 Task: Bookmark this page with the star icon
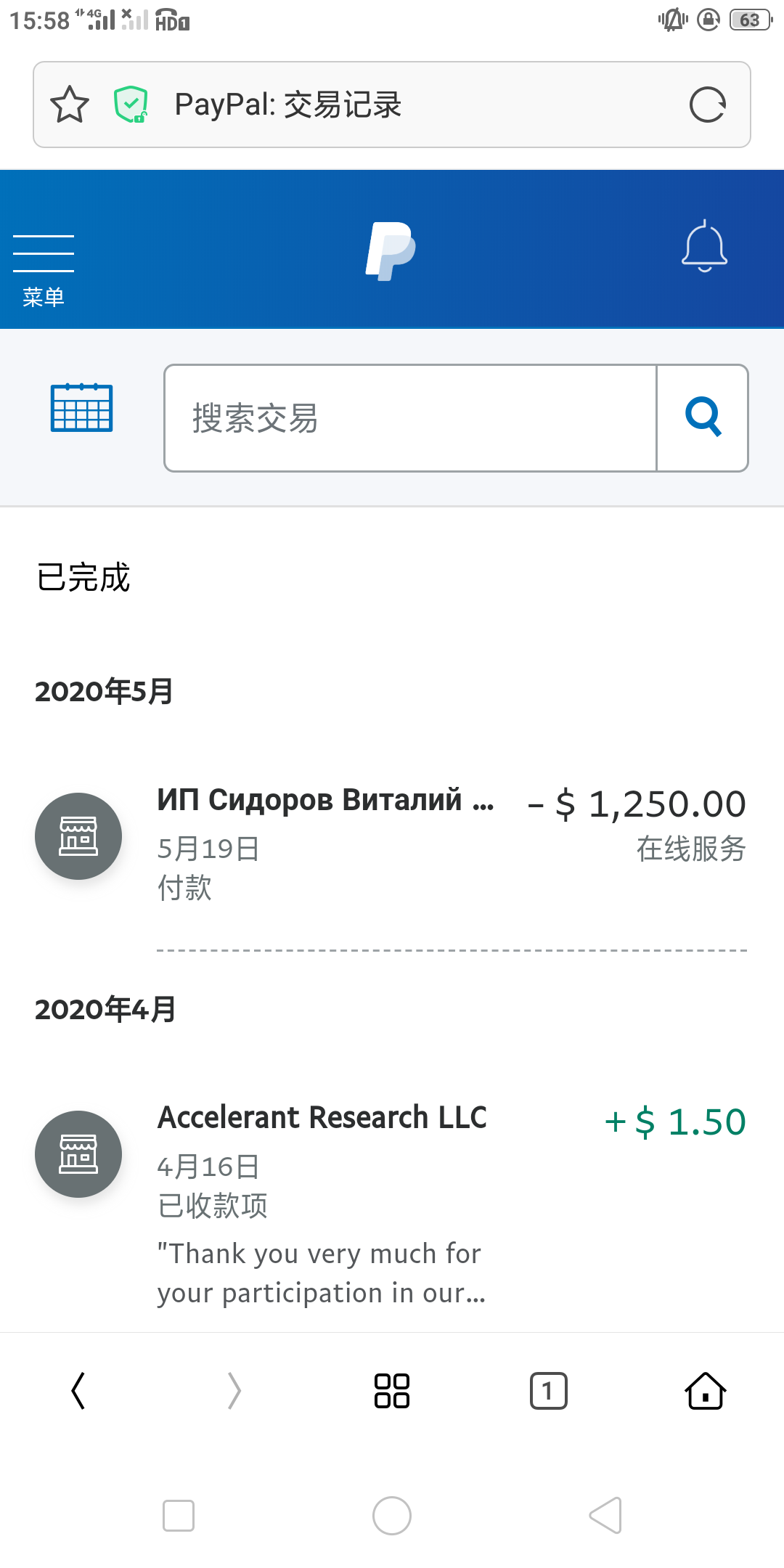click(x=70, y=105)
